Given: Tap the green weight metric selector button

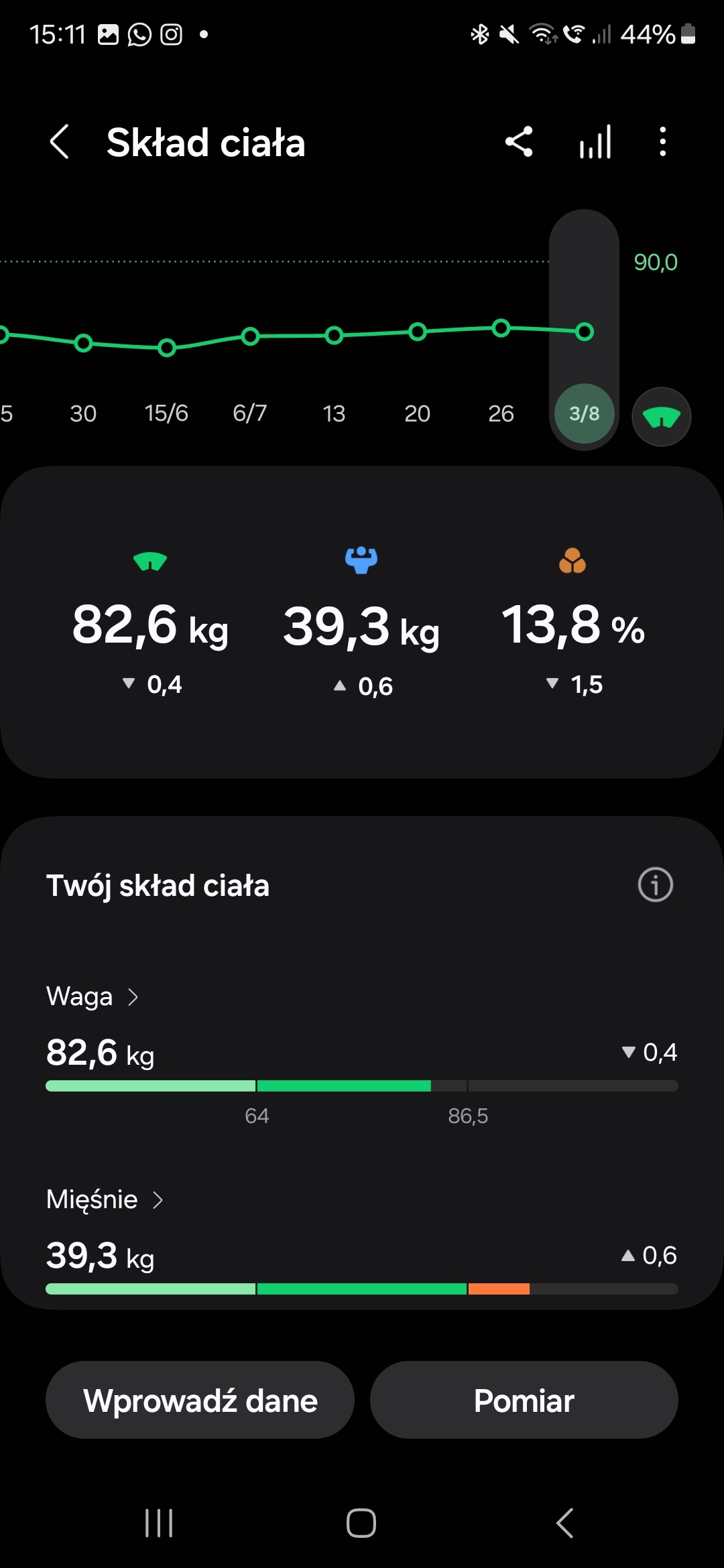Looking at the screenshot, I should pos(662,417).
